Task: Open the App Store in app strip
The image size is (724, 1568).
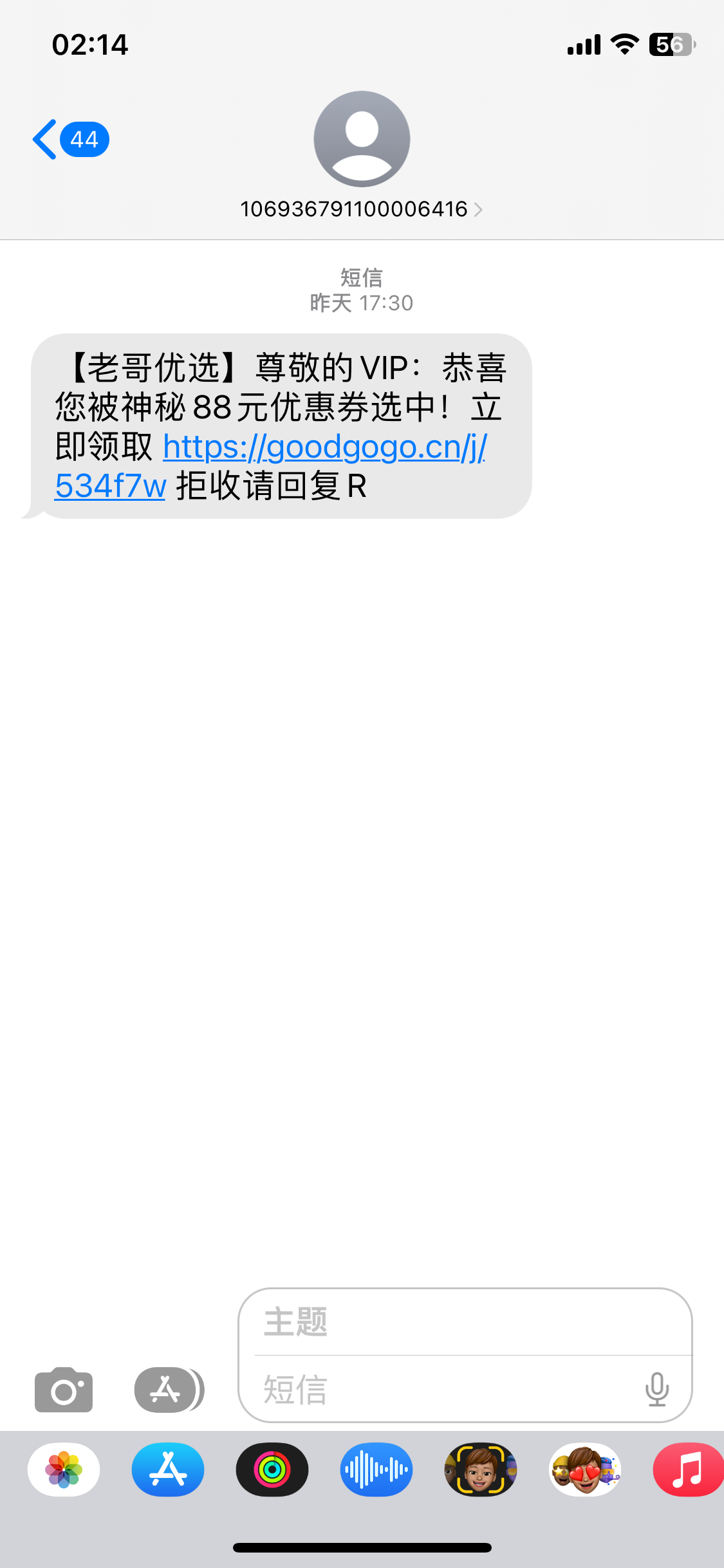Action: point(168,1470)
